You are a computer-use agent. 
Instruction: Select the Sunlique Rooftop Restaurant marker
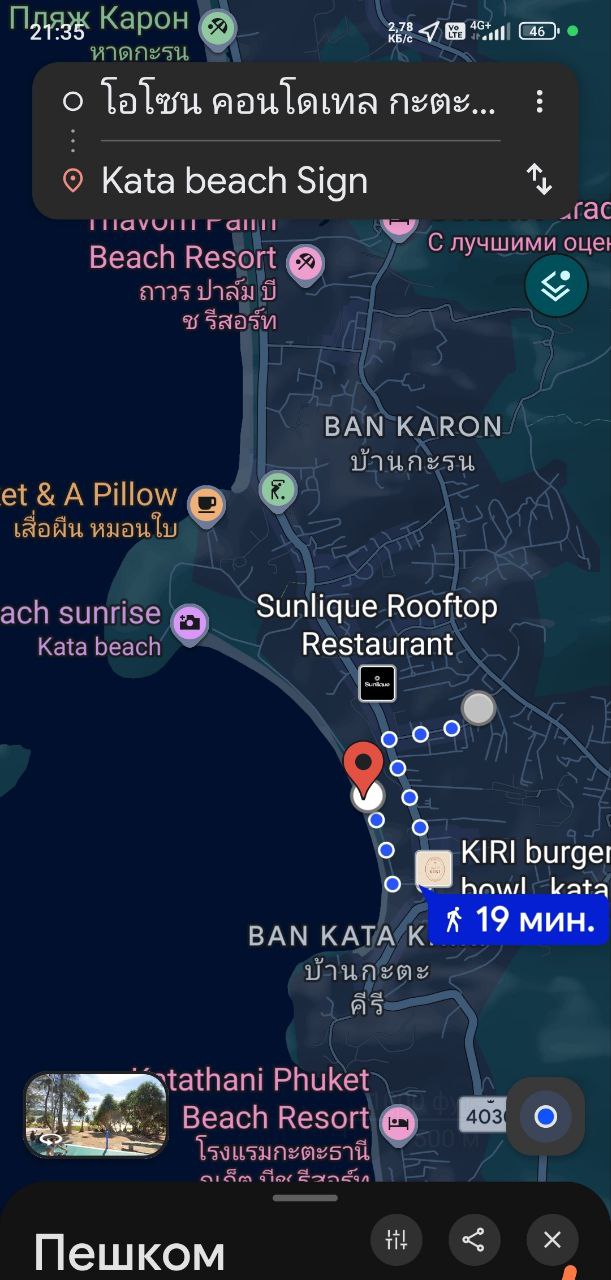point(377,684)
